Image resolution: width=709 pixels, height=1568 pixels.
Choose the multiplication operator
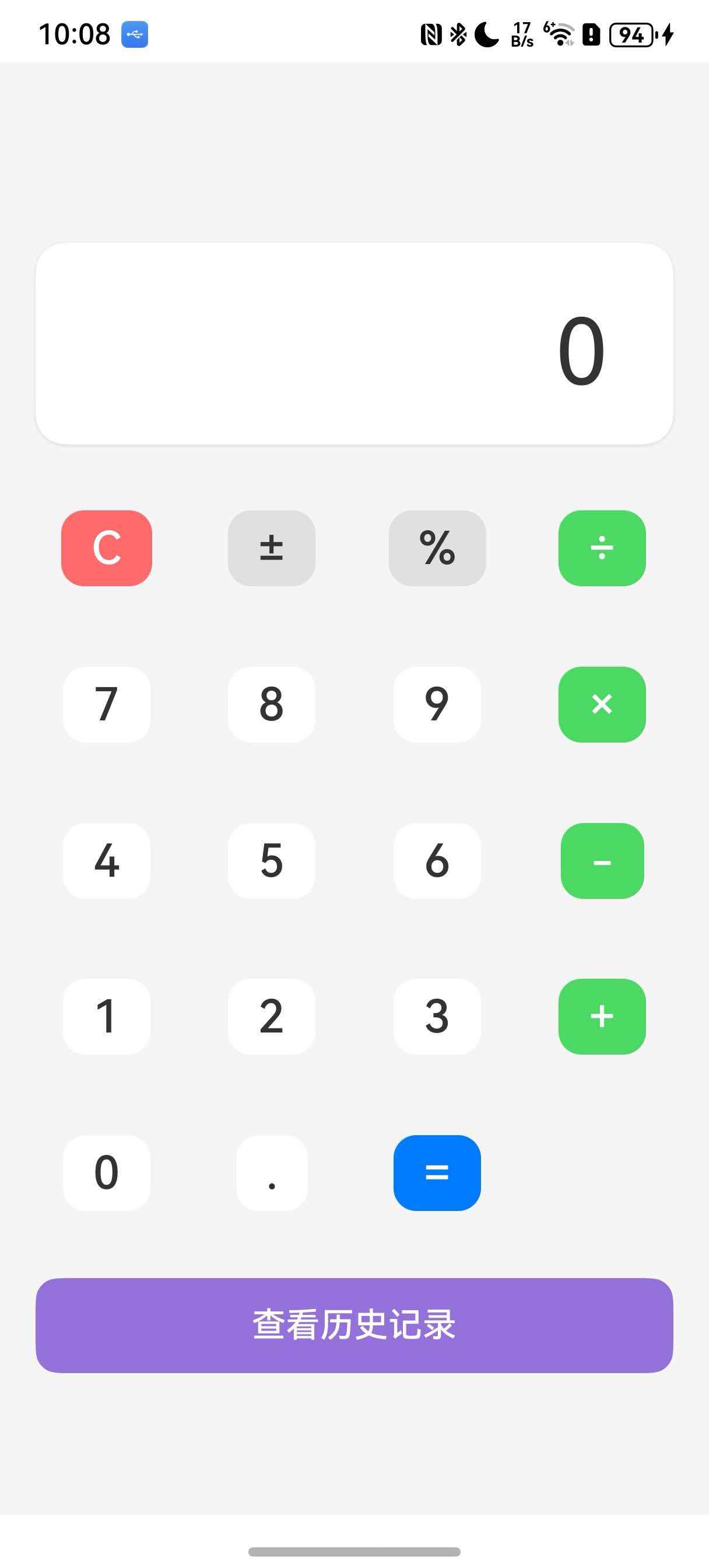pyautogui.click(x=602, y=704)
